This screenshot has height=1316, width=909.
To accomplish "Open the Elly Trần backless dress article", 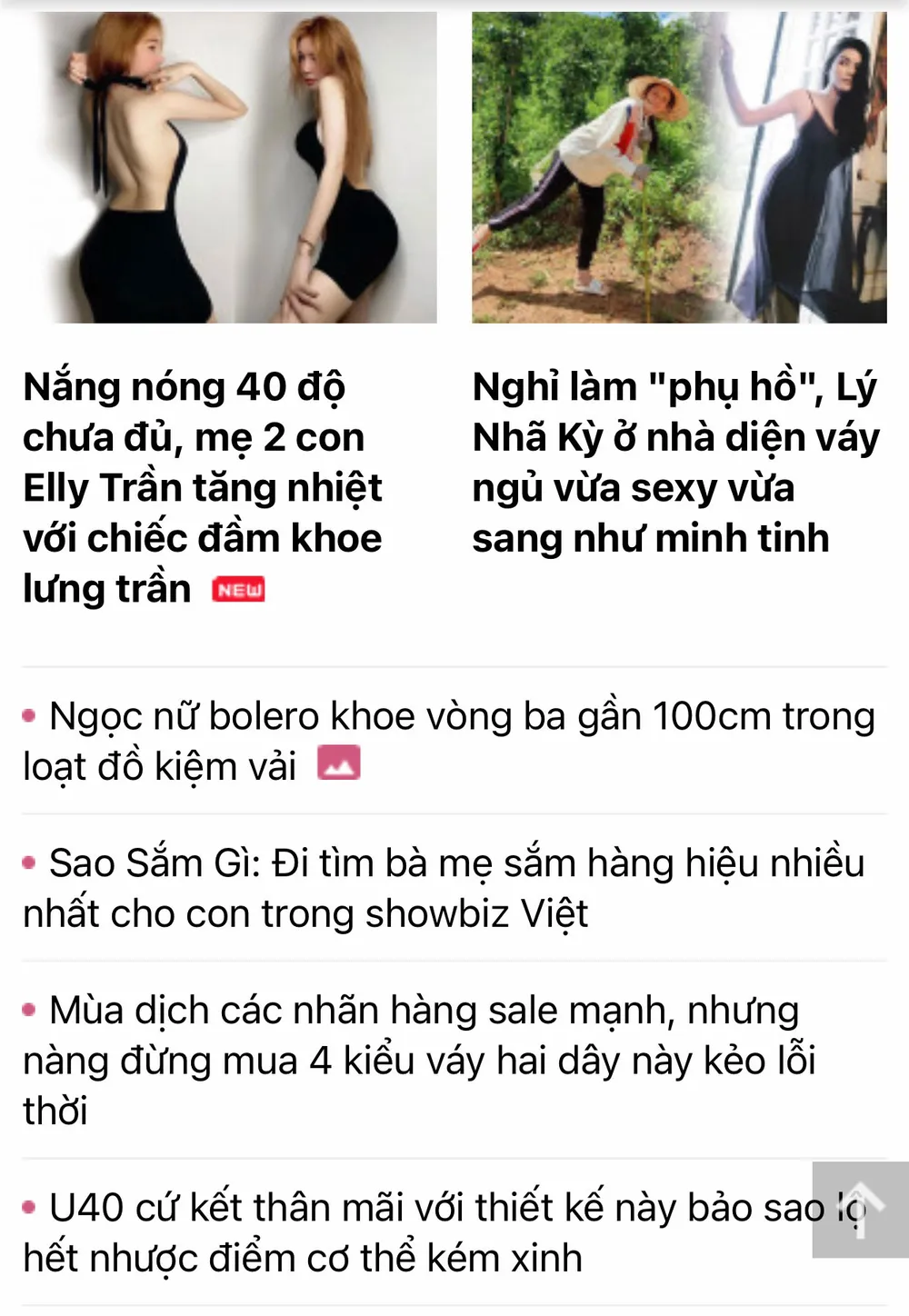I will tap(202, 486).
